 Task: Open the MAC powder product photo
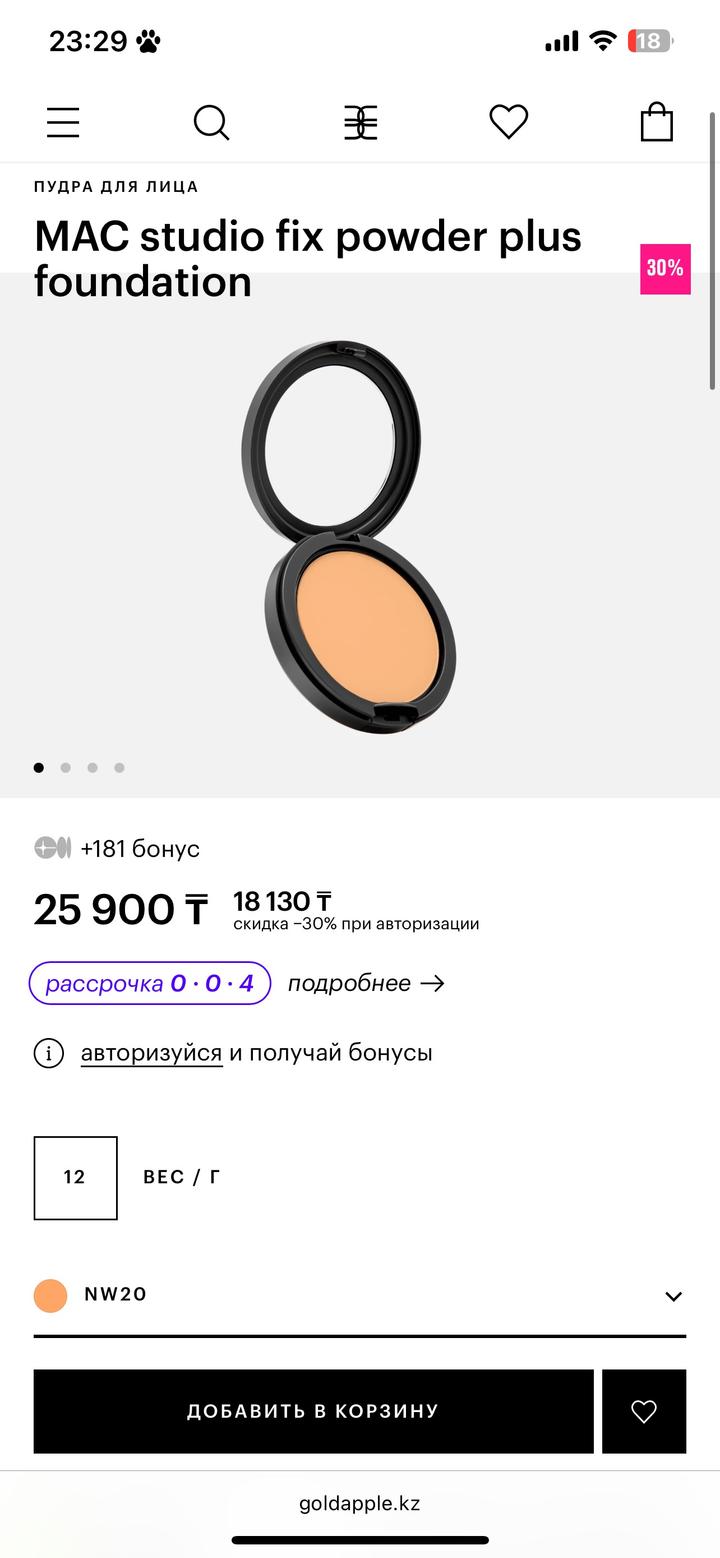(350, 538)
